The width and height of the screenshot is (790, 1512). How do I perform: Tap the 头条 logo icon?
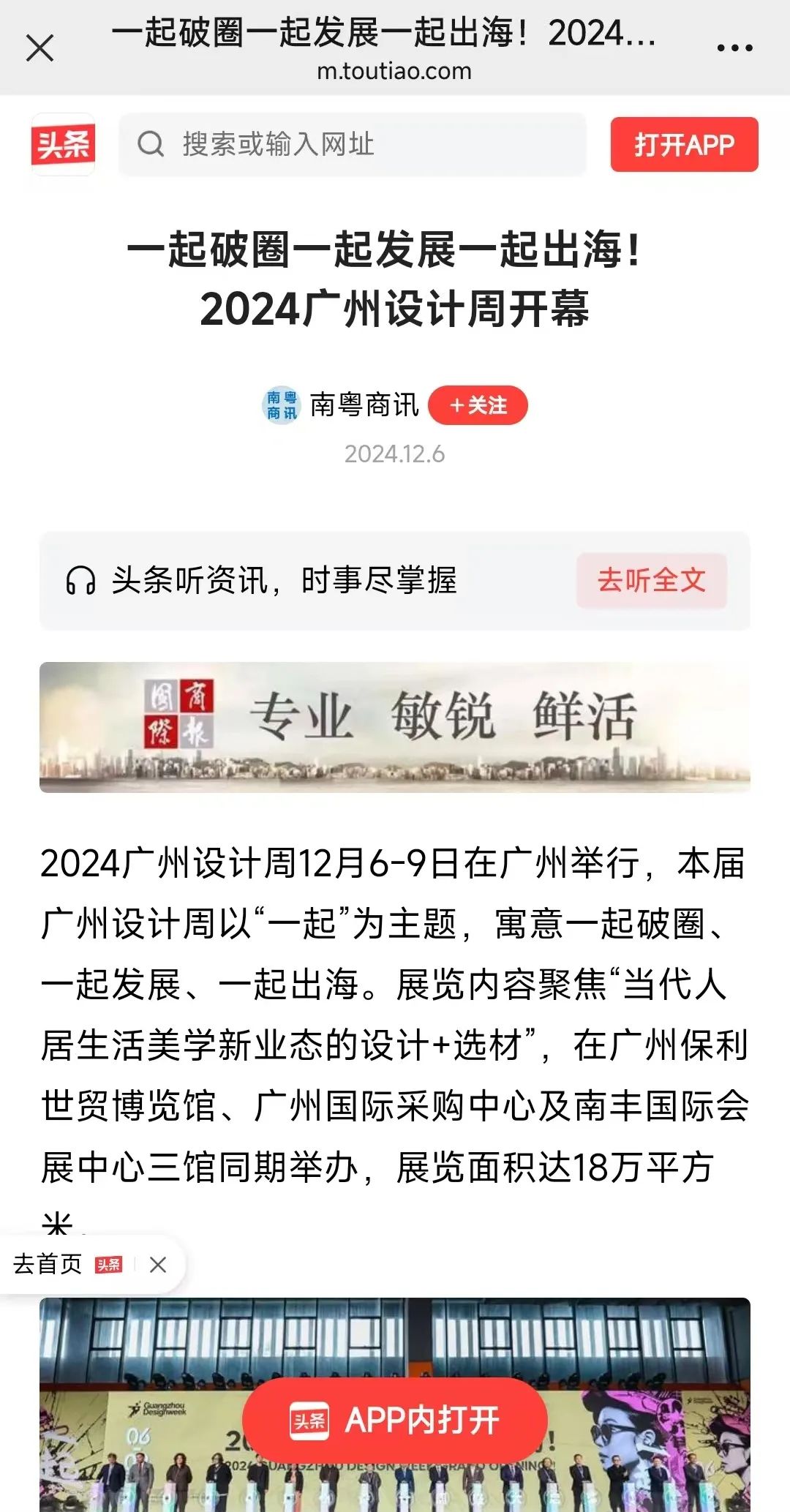pyautogui.click(x=63, y=144)
